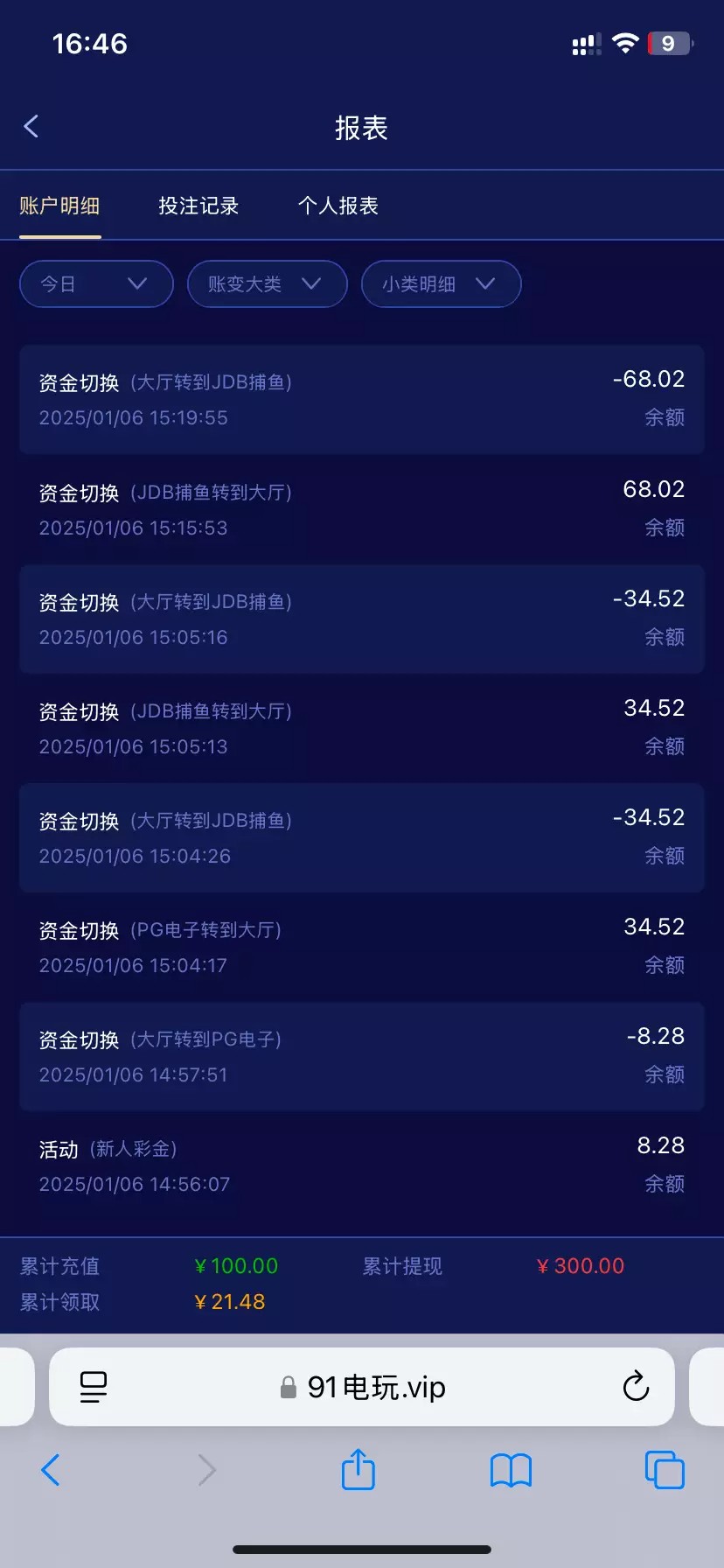The height and width of the screenshot is (1568, 724).
Task: Open the 小类明细 detail dropdown
Action: pos(441,283)
